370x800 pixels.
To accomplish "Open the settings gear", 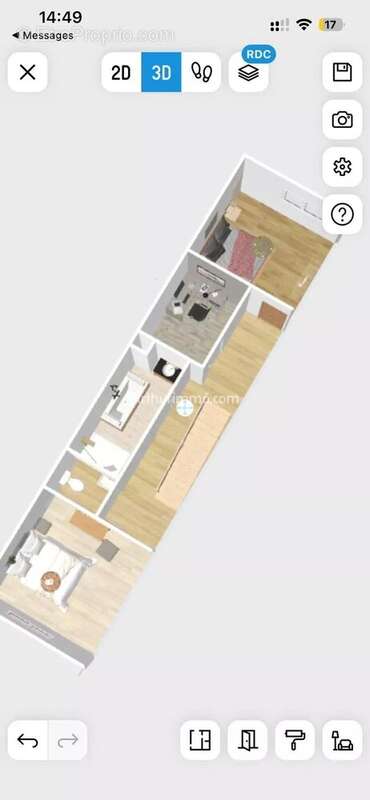I will [x=342, y=167].
